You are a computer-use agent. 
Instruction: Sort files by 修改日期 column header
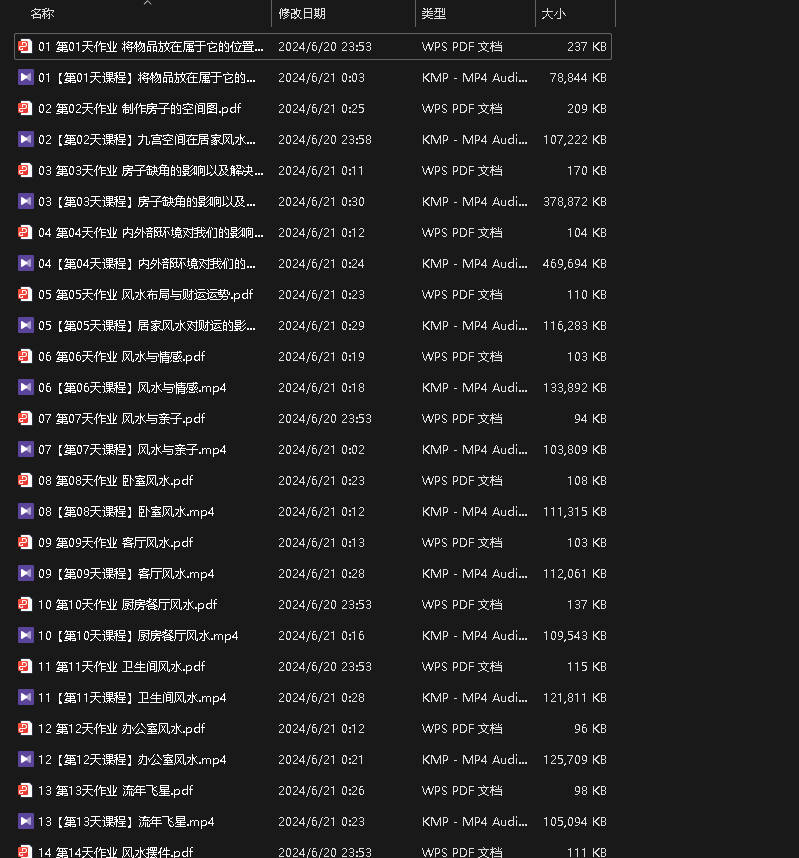301,14
